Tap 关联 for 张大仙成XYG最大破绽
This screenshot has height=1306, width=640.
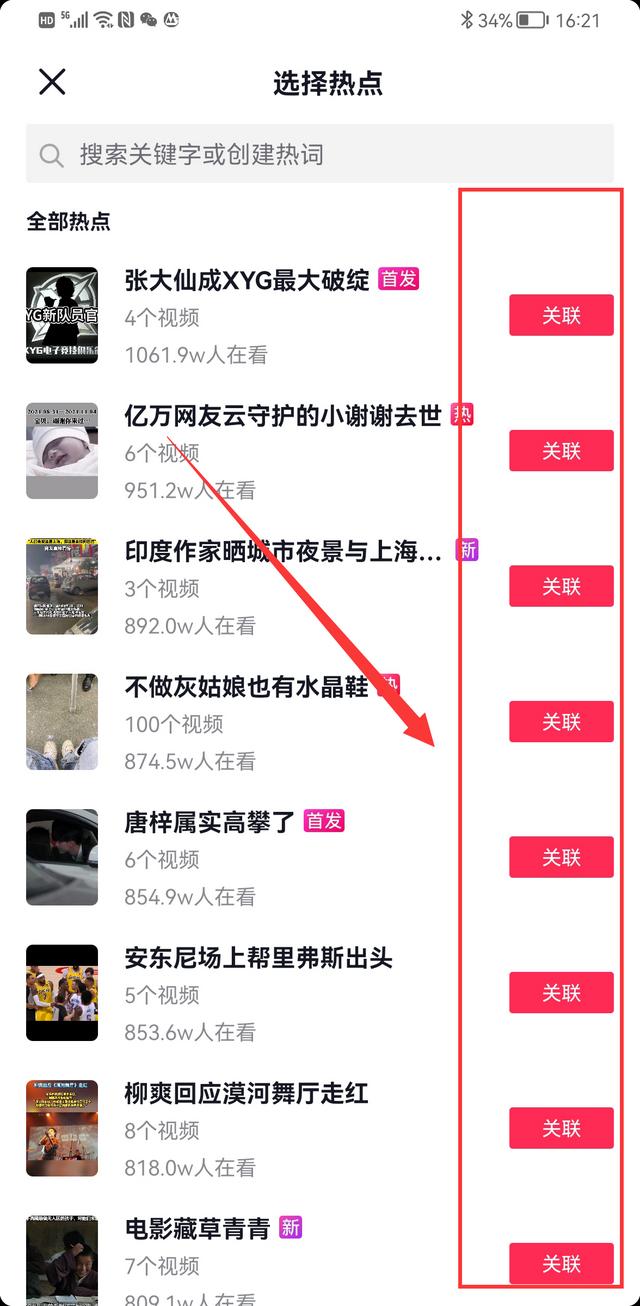coord(561,315)
